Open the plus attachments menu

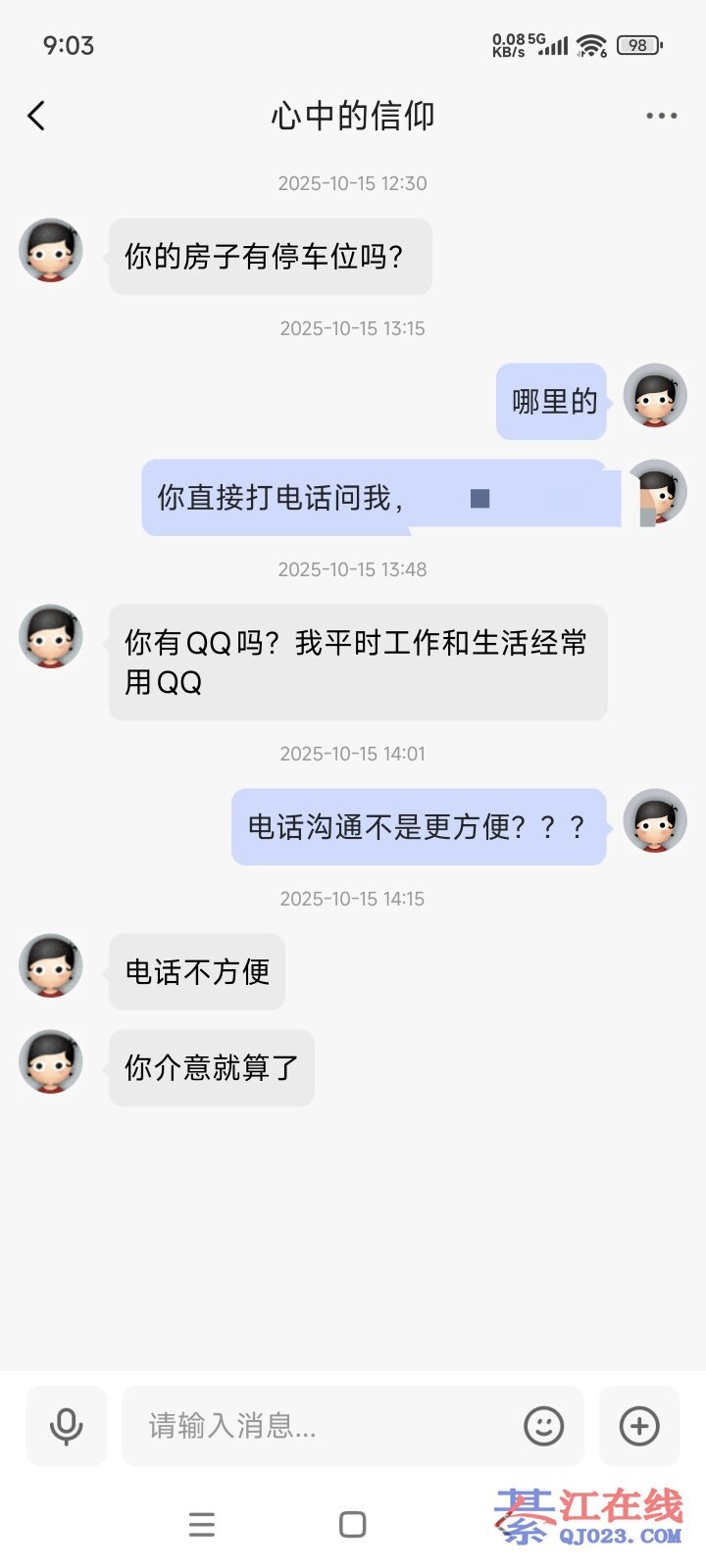pyautogui.click(x=639, y=1426)
